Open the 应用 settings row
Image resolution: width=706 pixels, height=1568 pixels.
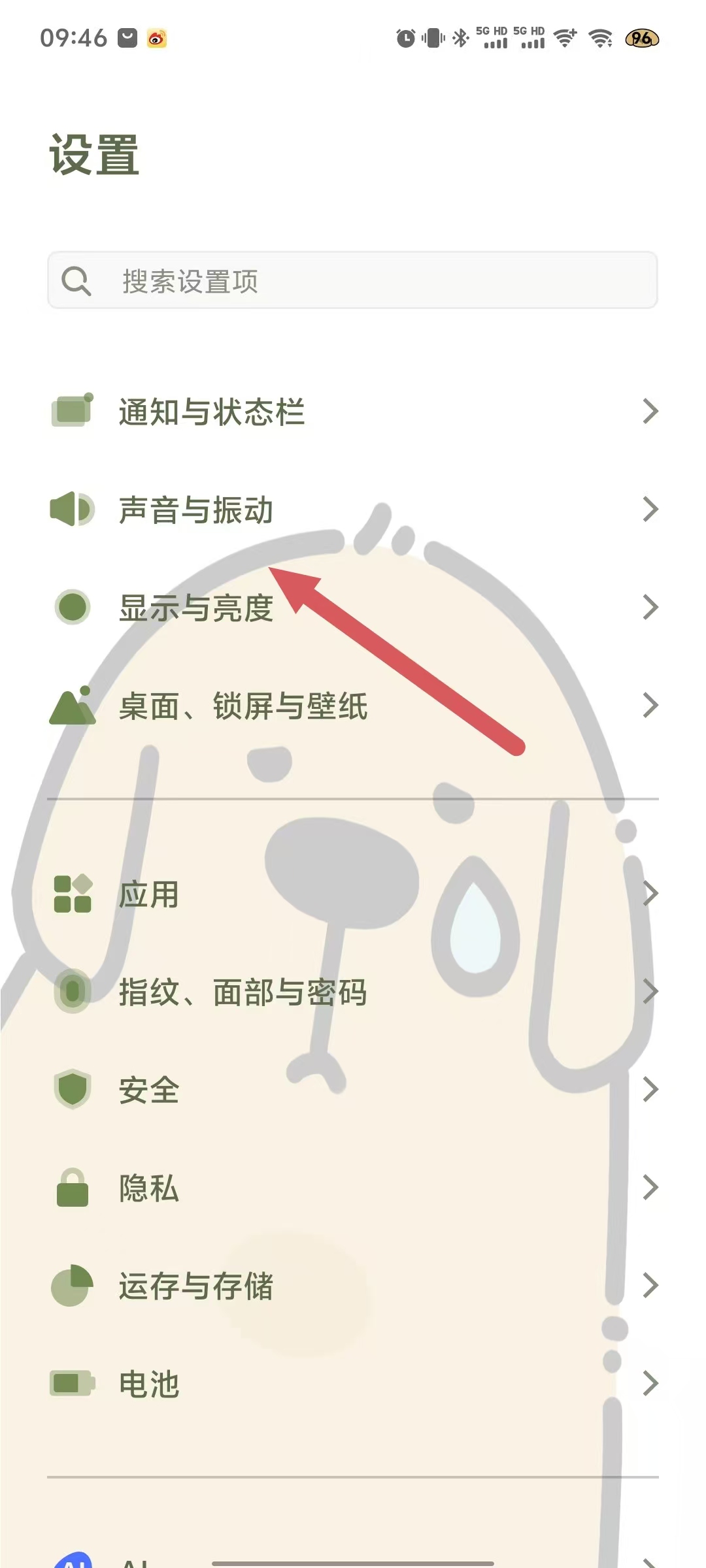(353, 894)
